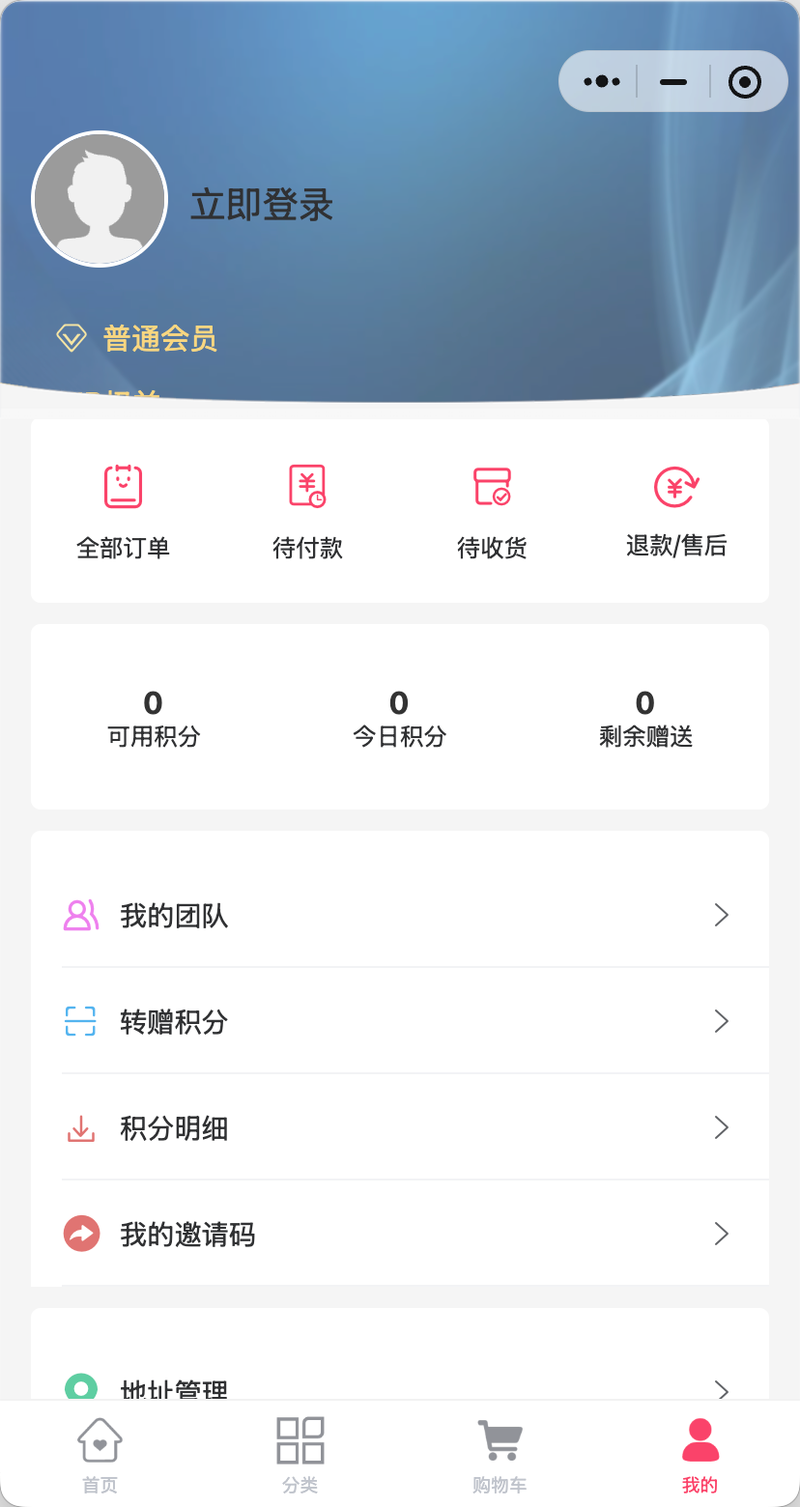Open 全部订单 all orders

coord(123,511)
